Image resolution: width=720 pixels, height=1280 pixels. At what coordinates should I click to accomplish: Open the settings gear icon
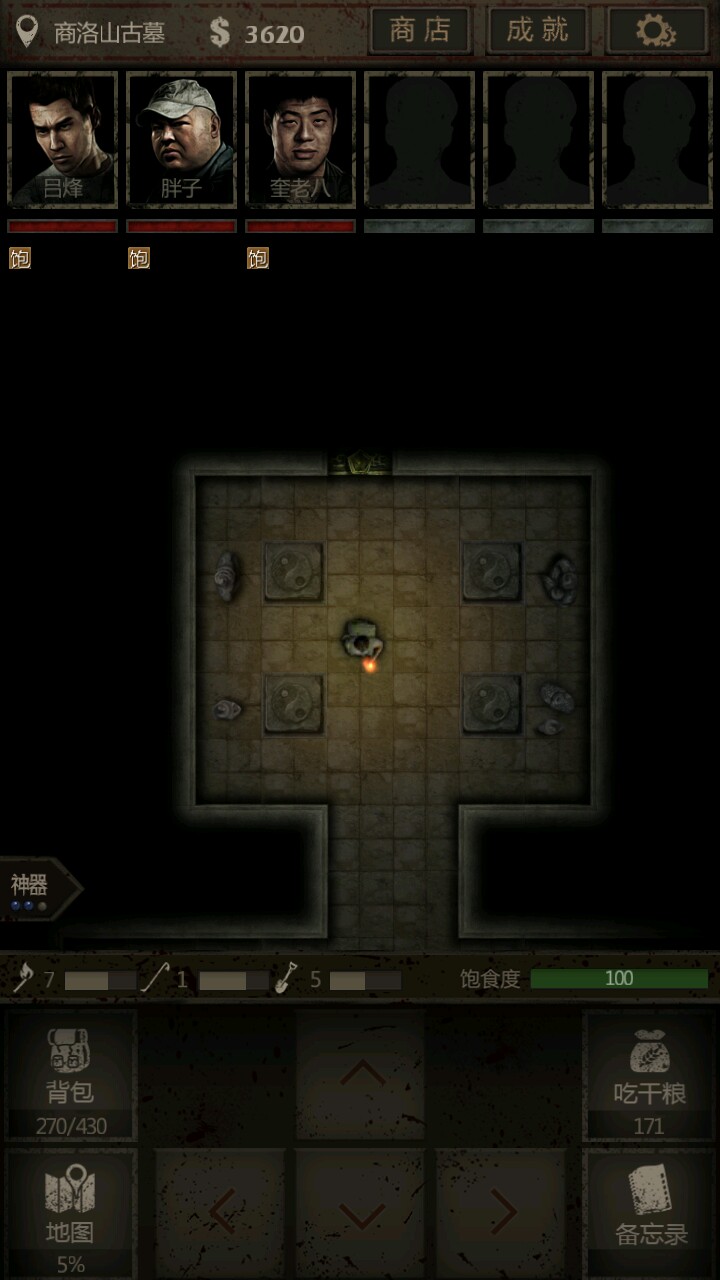pyautogui.click(x=656, y=31)
